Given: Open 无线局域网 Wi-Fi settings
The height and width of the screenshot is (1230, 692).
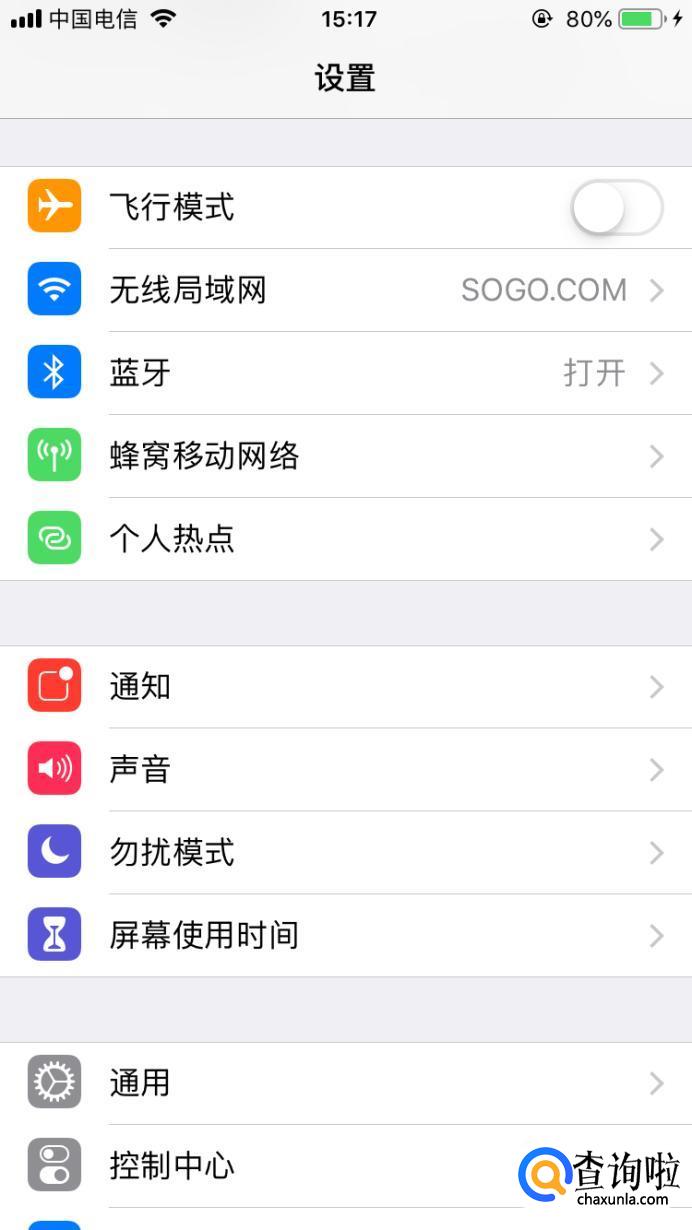Looking at the screenshot, I should (345, 291).
